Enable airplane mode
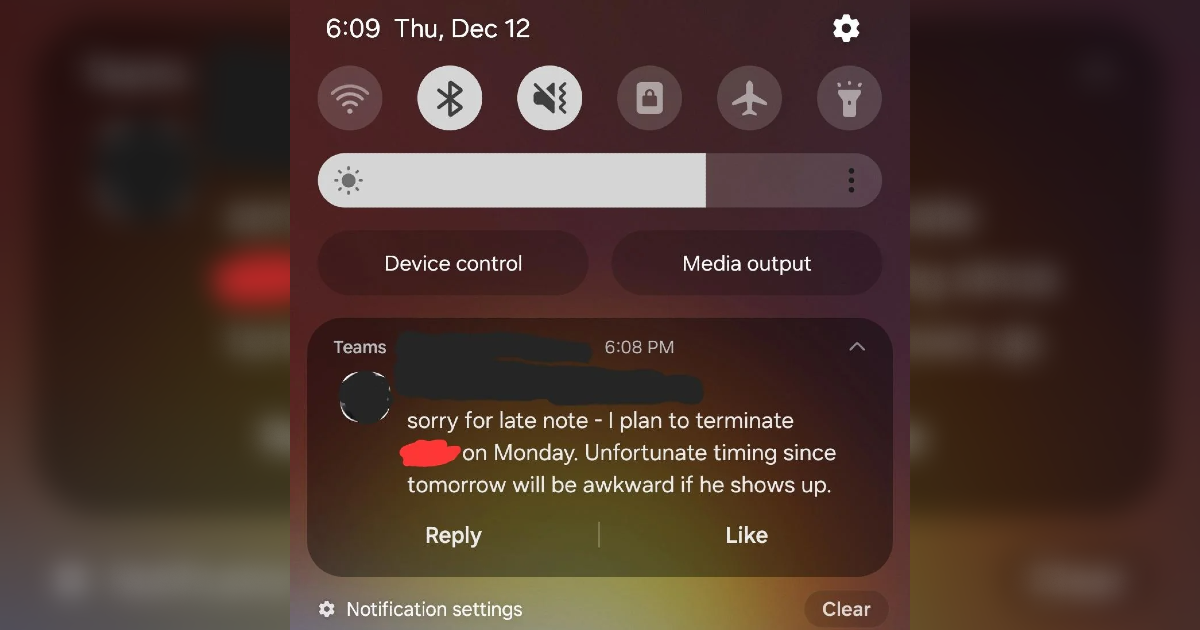This screenshot has width=1200, height=630. [750, 98]
